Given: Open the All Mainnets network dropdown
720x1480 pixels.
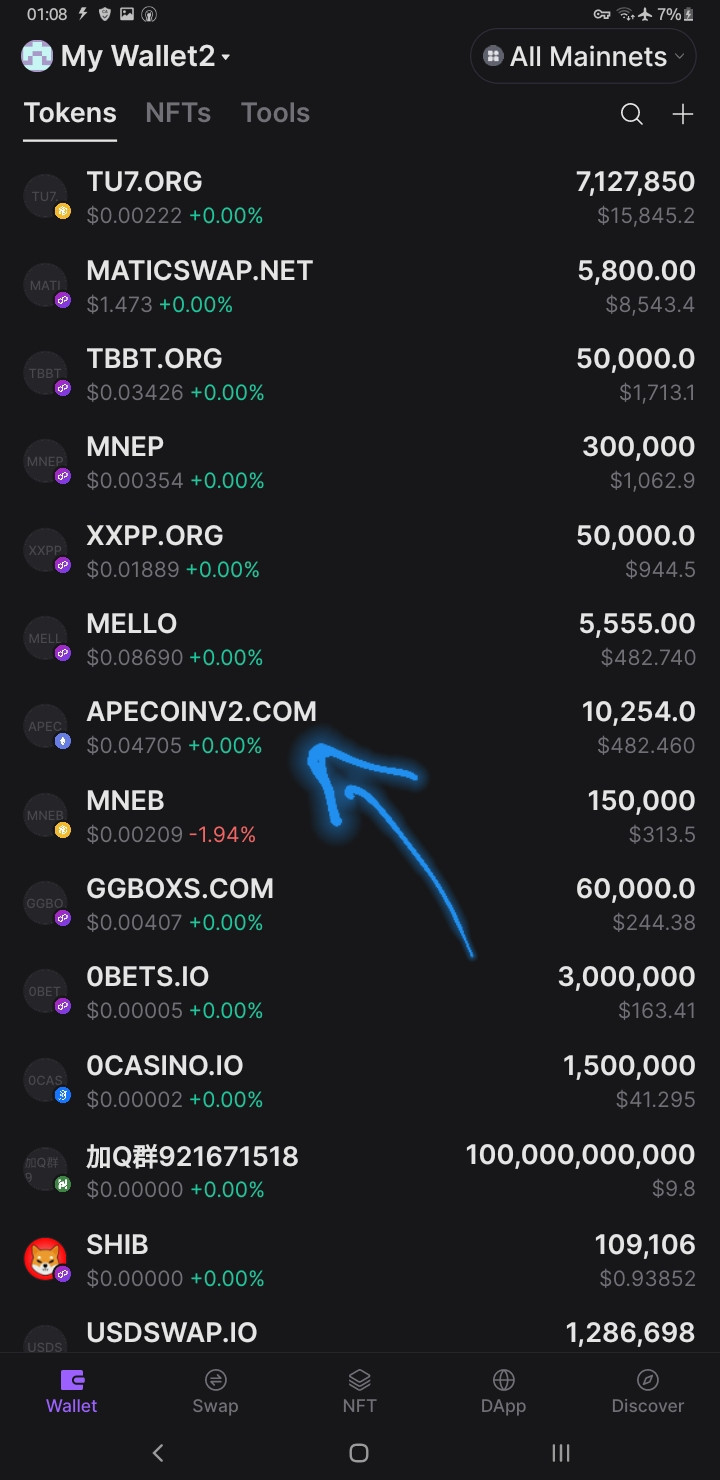Looking at the screenshot, I should coord(584,56).
